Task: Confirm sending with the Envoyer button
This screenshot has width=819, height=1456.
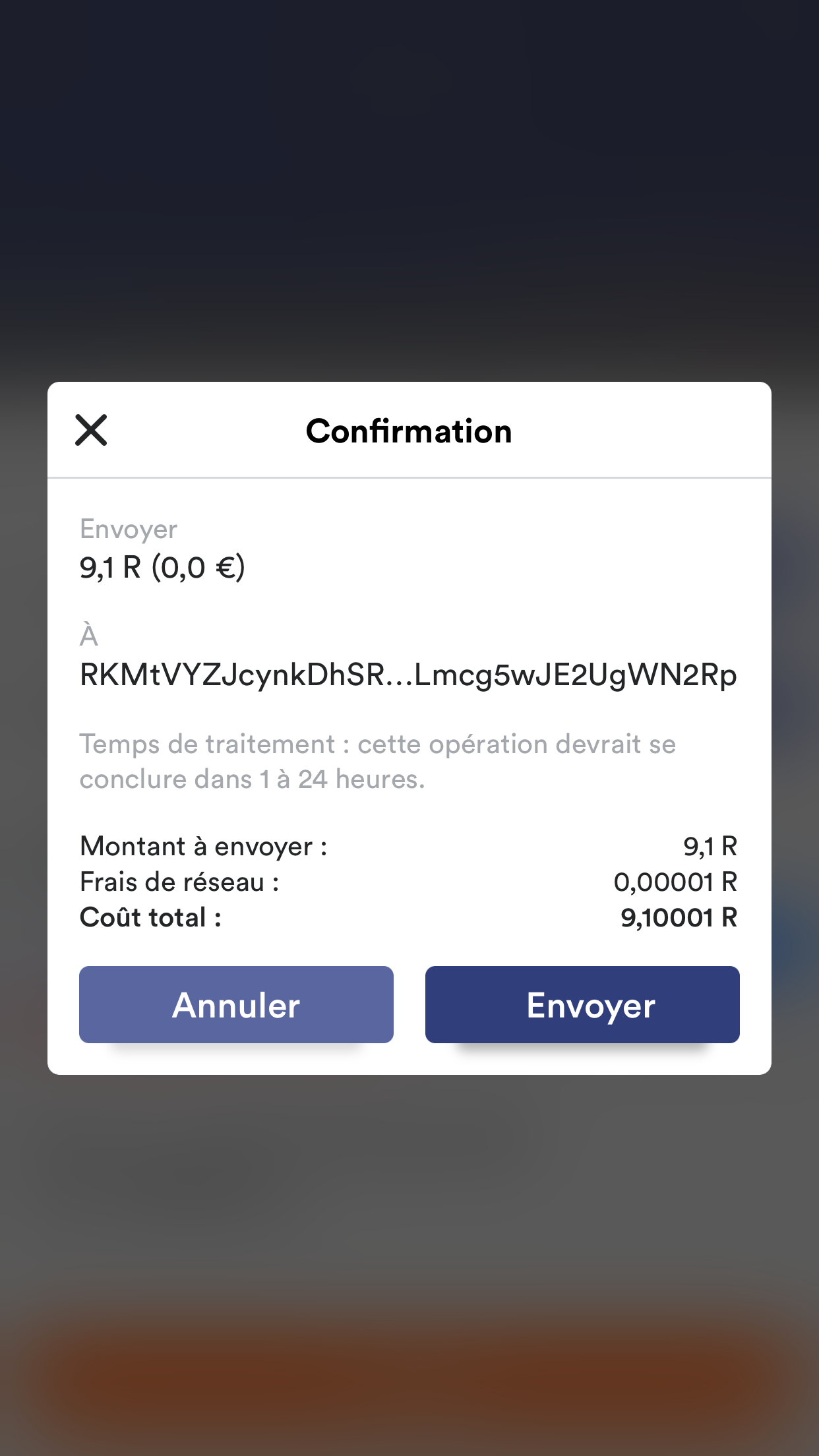Action: coord(582,1004)
